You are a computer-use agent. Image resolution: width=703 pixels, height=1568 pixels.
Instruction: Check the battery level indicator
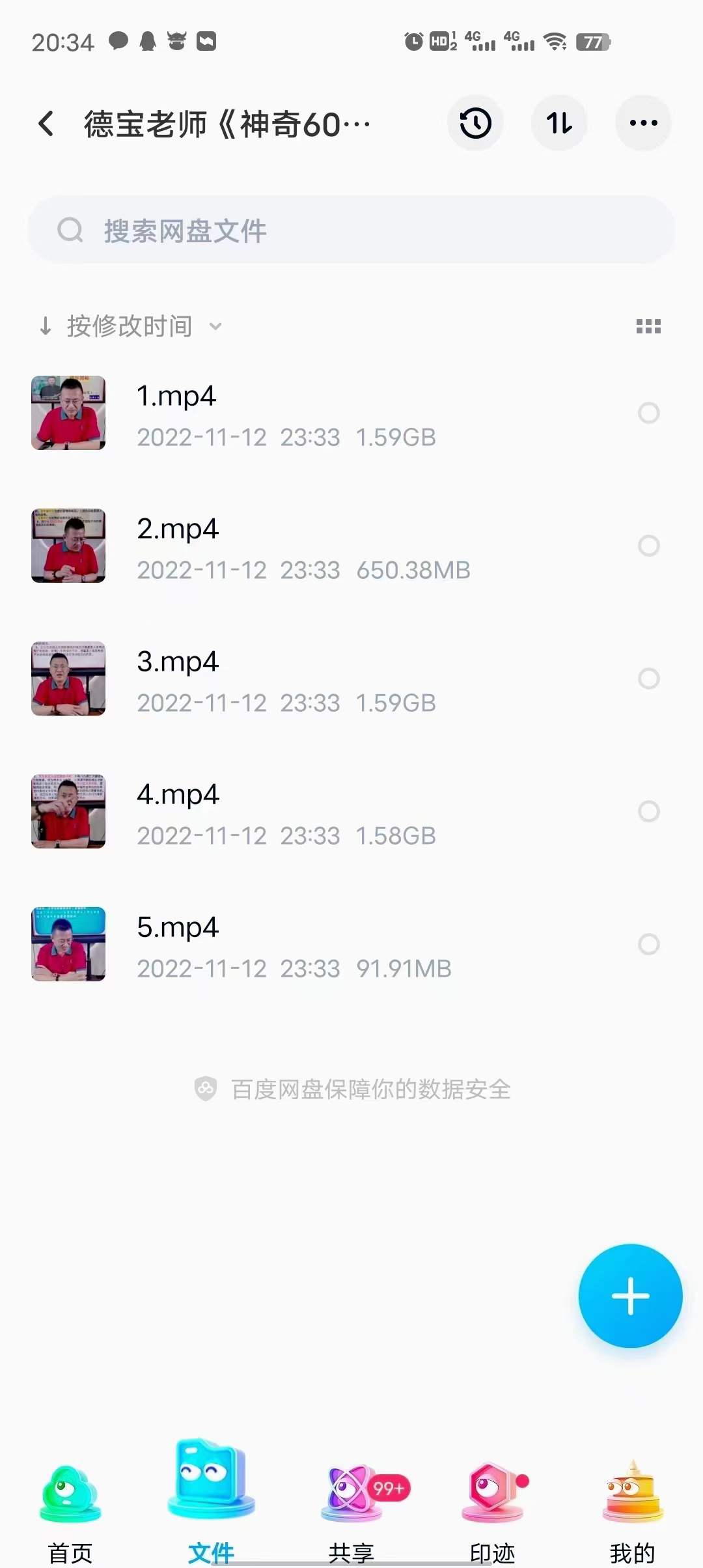tap(593, 42)
